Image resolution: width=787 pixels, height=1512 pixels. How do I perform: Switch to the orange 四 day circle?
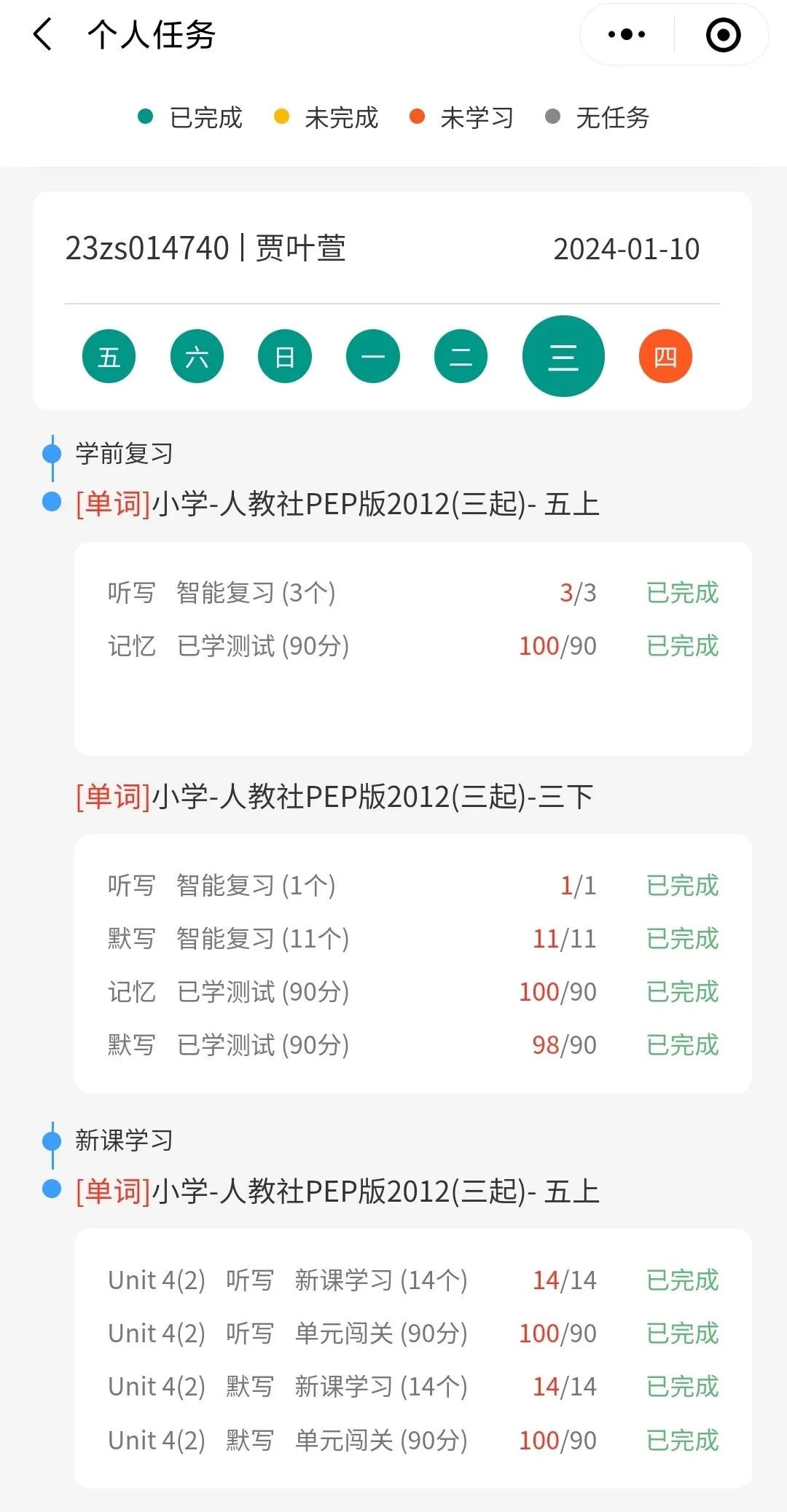pos(665,356)
